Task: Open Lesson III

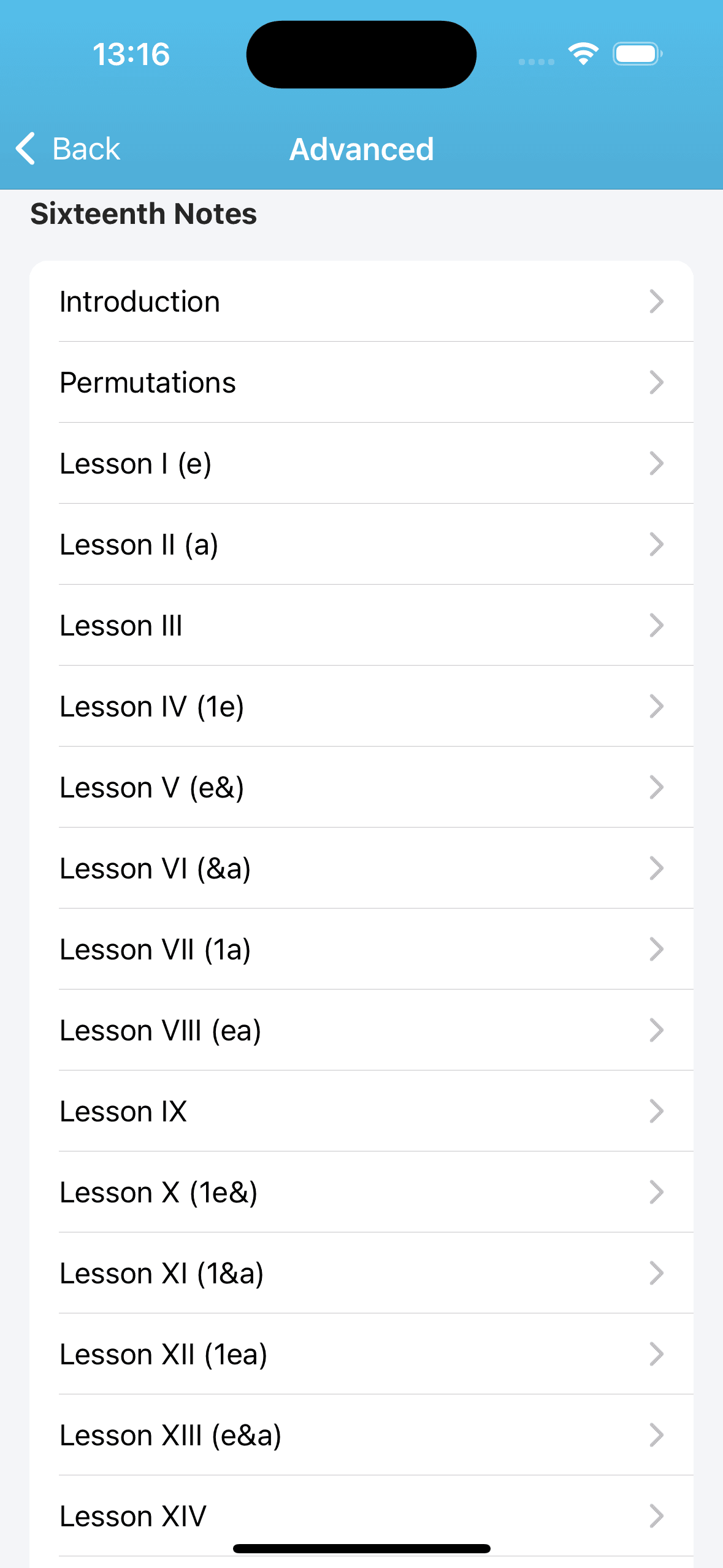Action: [x=362, y=625]
